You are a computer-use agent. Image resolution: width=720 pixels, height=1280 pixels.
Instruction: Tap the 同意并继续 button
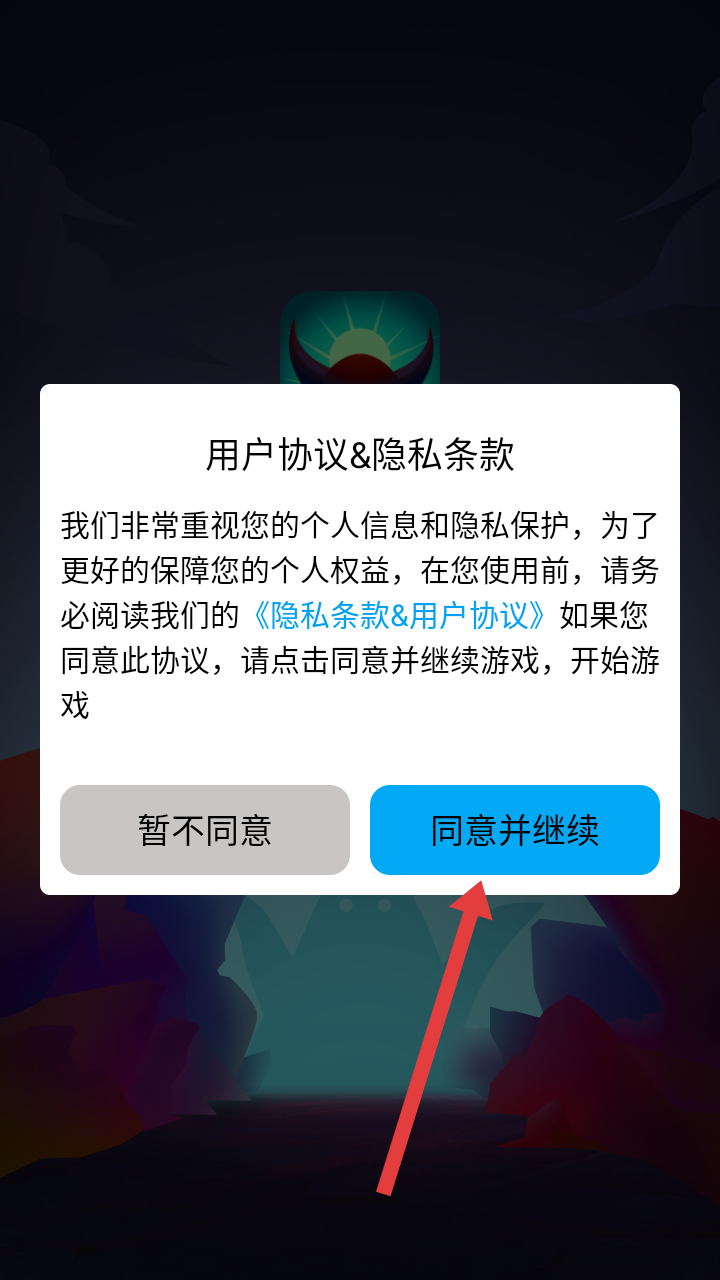tap(514, 830)
